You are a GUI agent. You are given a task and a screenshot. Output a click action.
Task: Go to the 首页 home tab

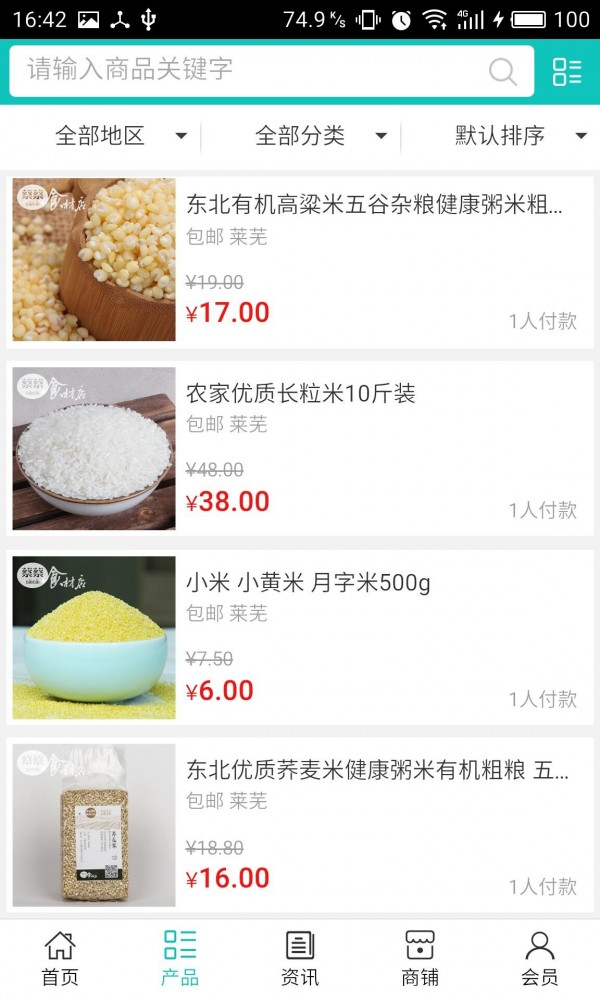coord(60,958)
